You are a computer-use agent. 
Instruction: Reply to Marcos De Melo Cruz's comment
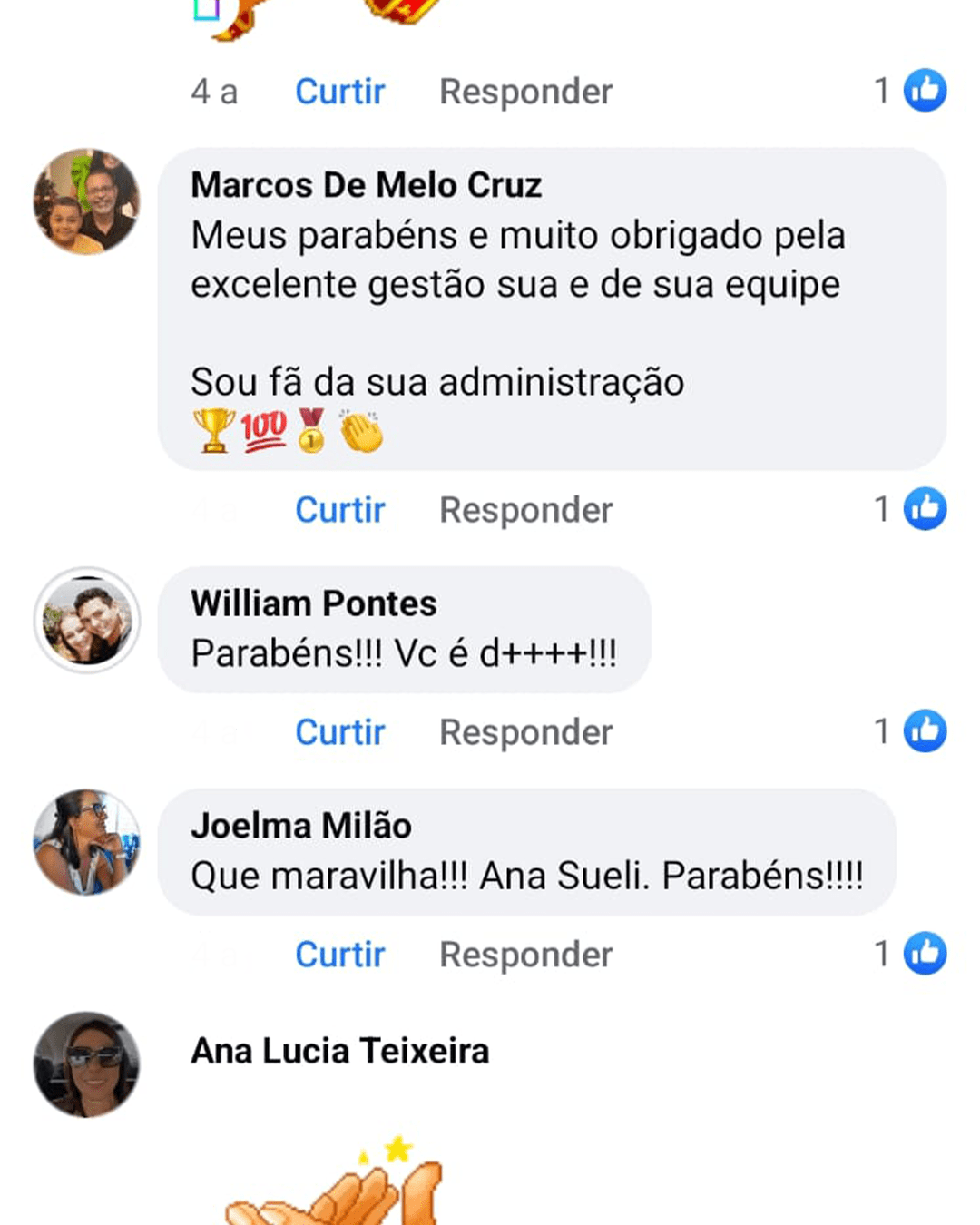(525, 510)
